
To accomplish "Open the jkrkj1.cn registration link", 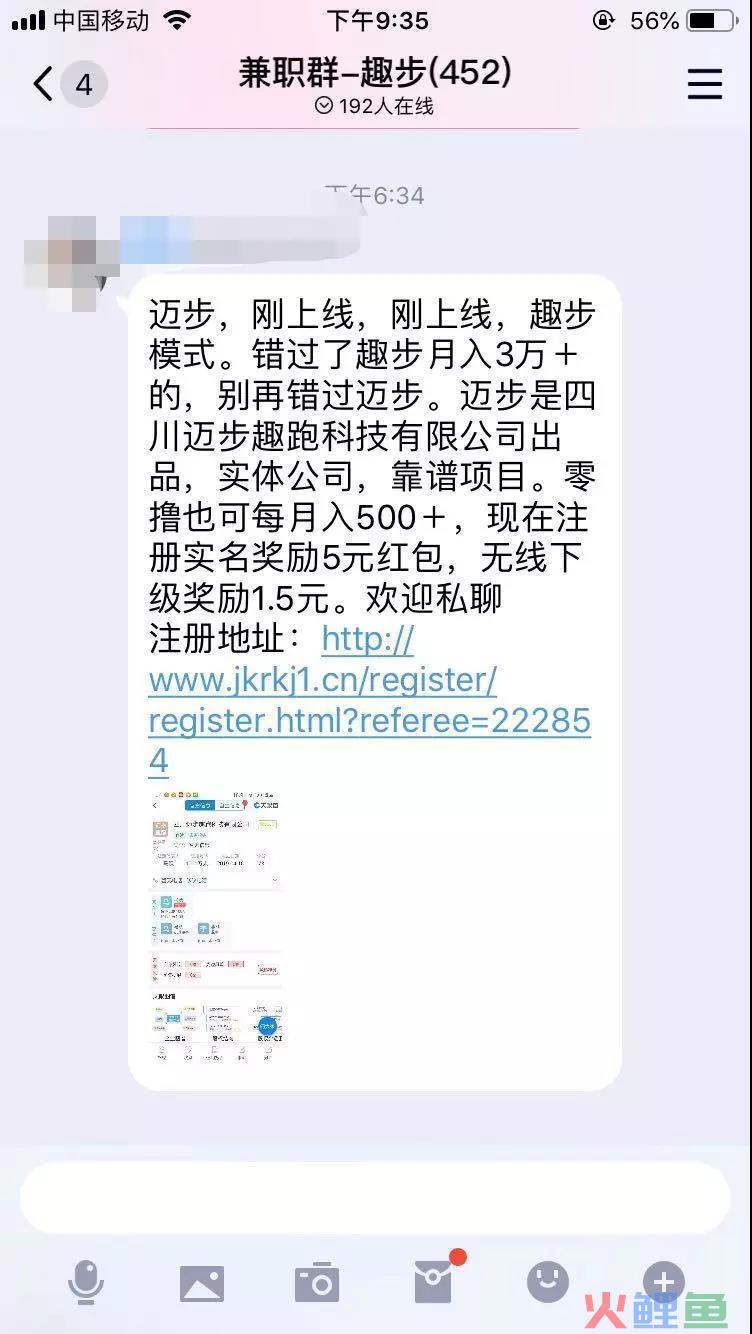I will 369,699.
